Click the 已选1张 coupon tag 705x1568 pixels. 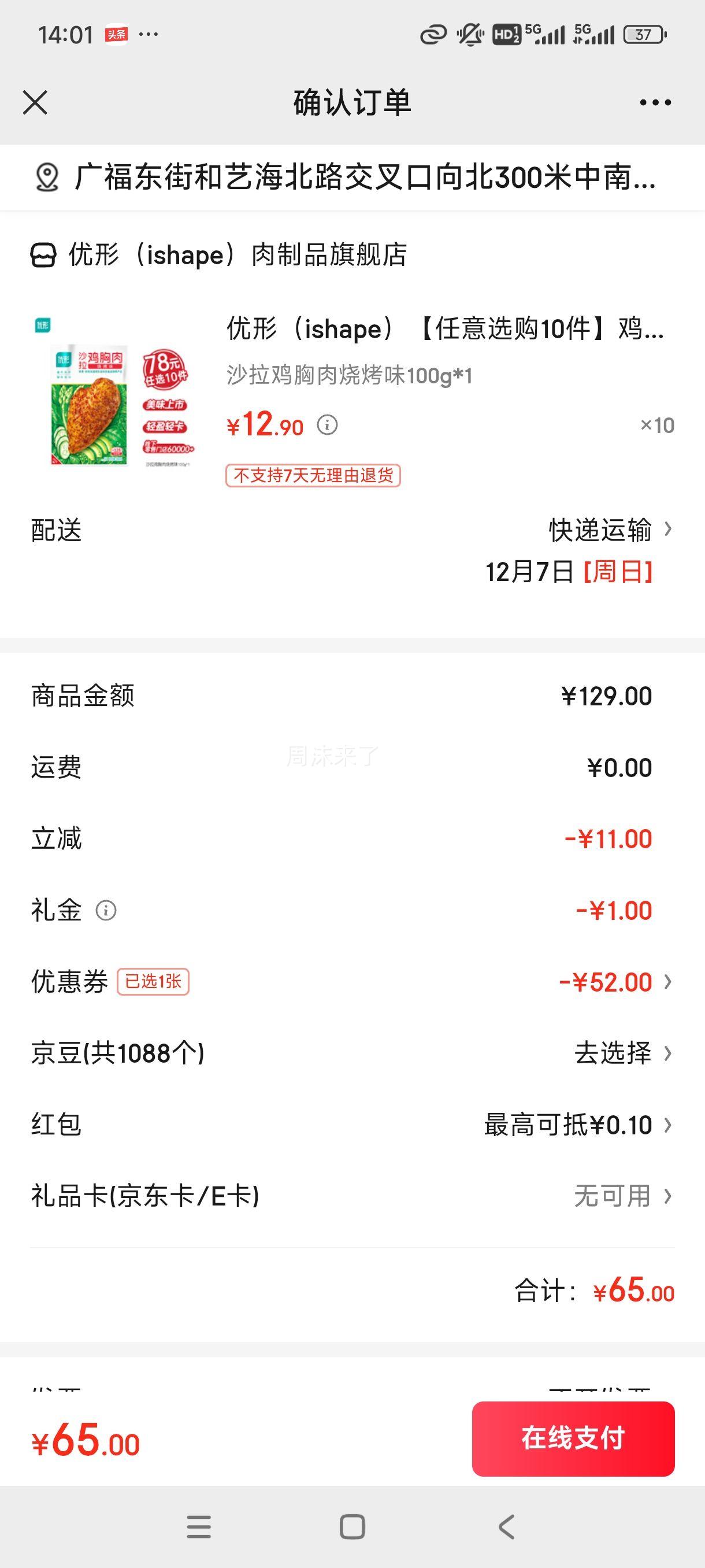click(153, 981)
